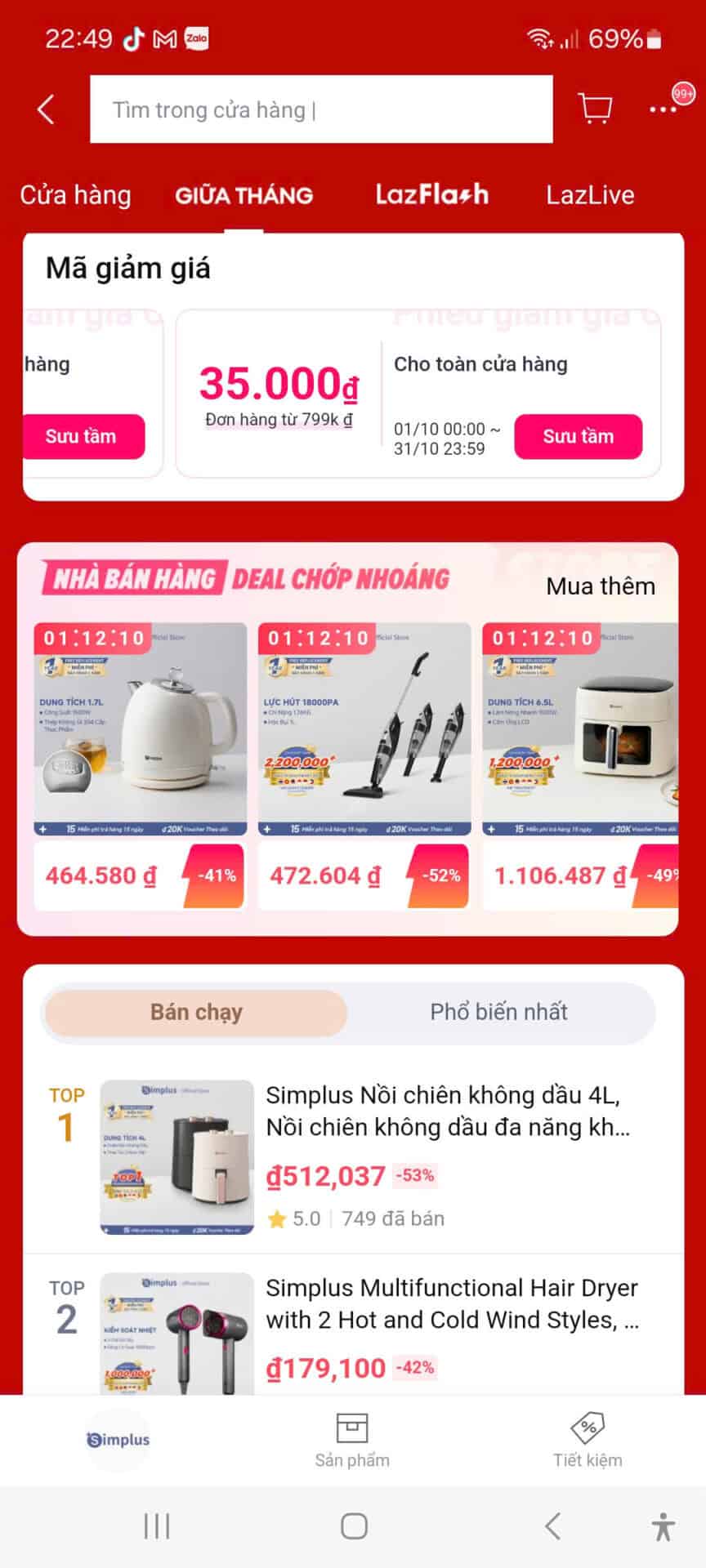
Task: Open the GIỮA THÁNG tab
Action: pyautogui.click(x=244, y=195)
